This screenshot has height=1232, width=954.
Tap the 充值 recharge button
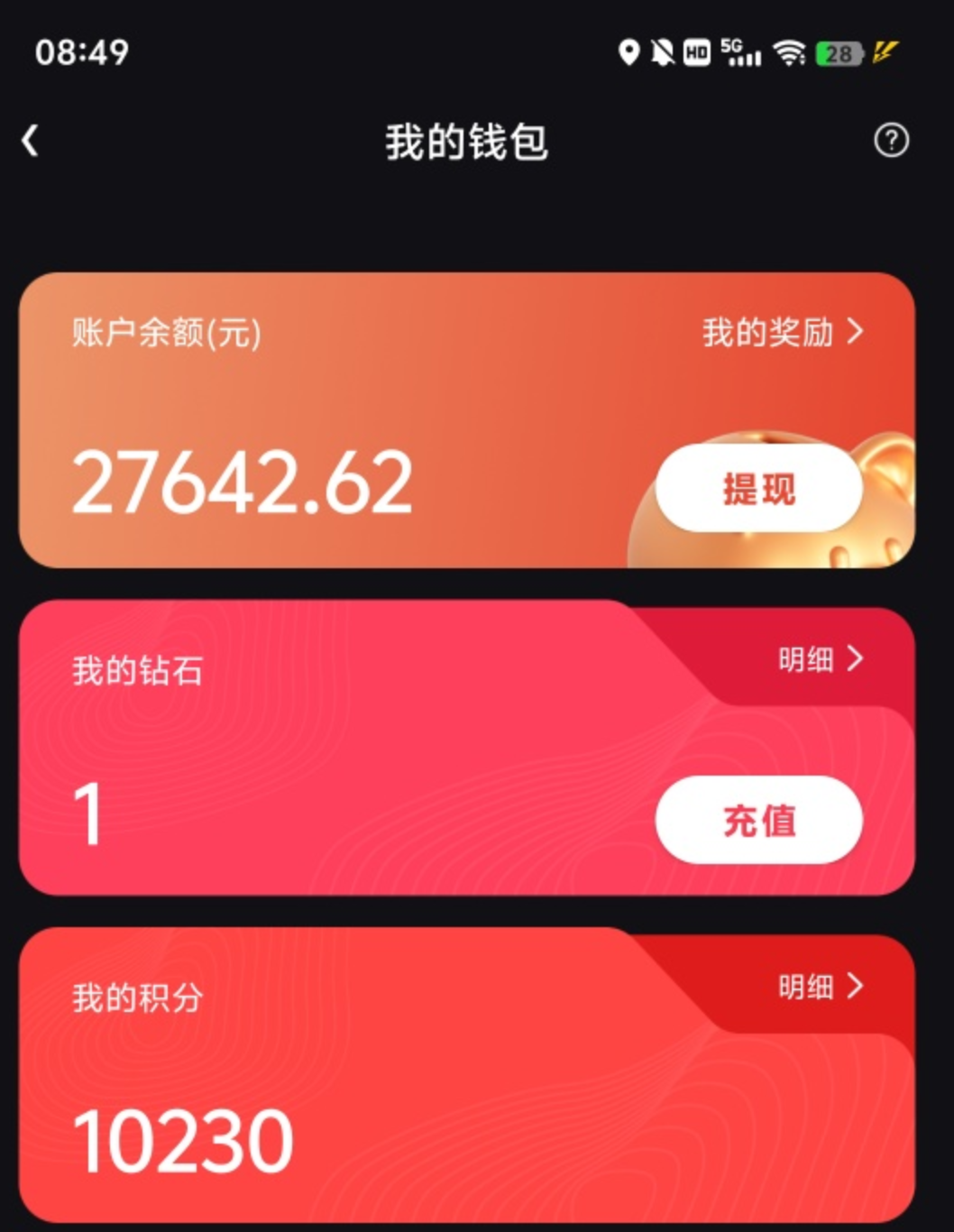(757, 821)
